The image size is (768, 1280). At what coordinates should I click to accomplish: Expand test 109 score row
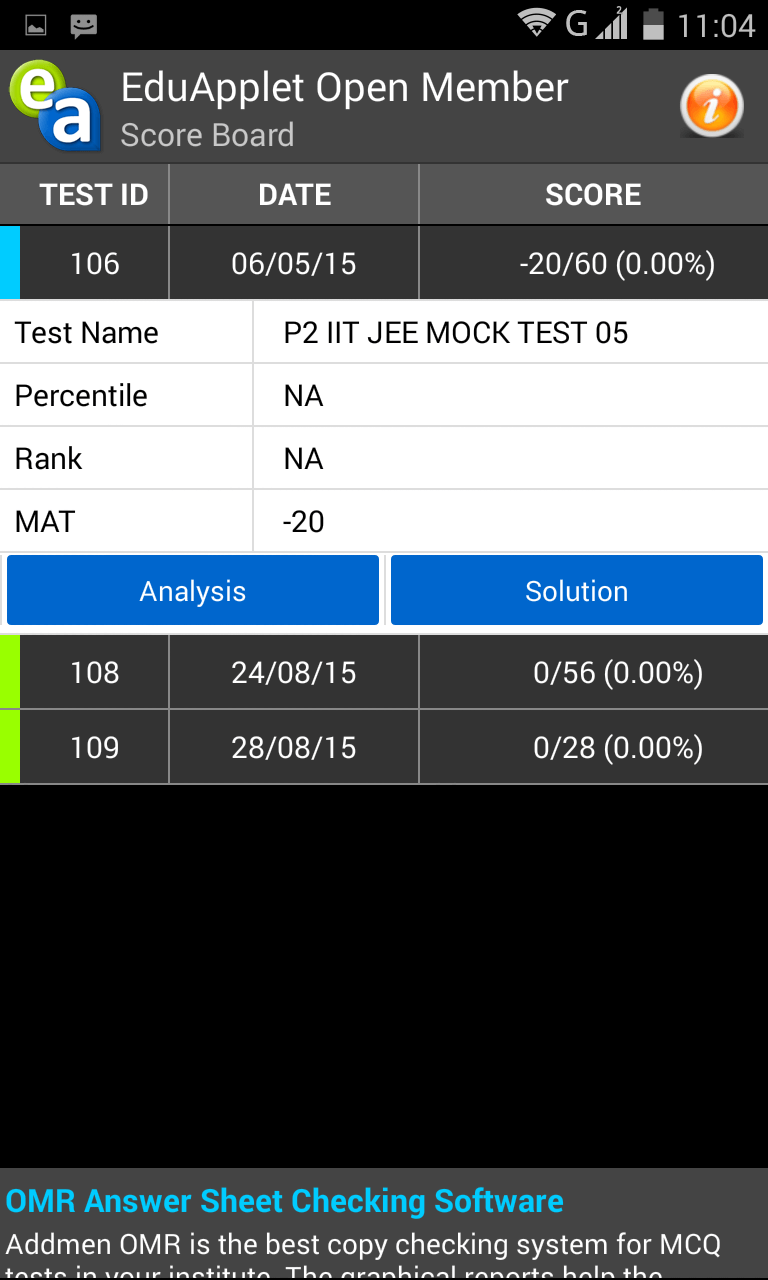pyautogui.click(x=384, y=747)
